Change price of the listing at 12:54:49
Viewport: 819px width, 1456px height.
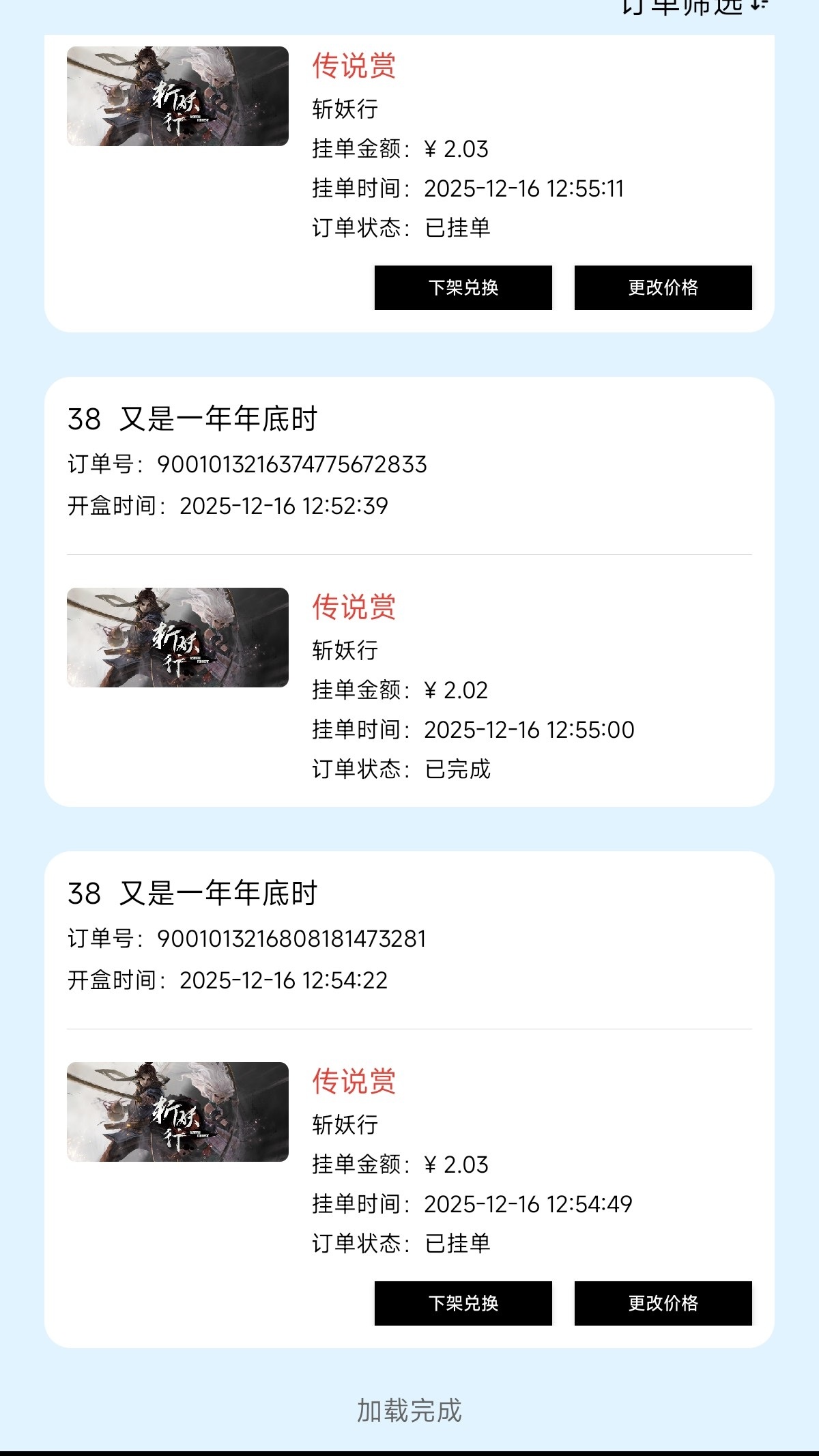(x=663, y=1303)
